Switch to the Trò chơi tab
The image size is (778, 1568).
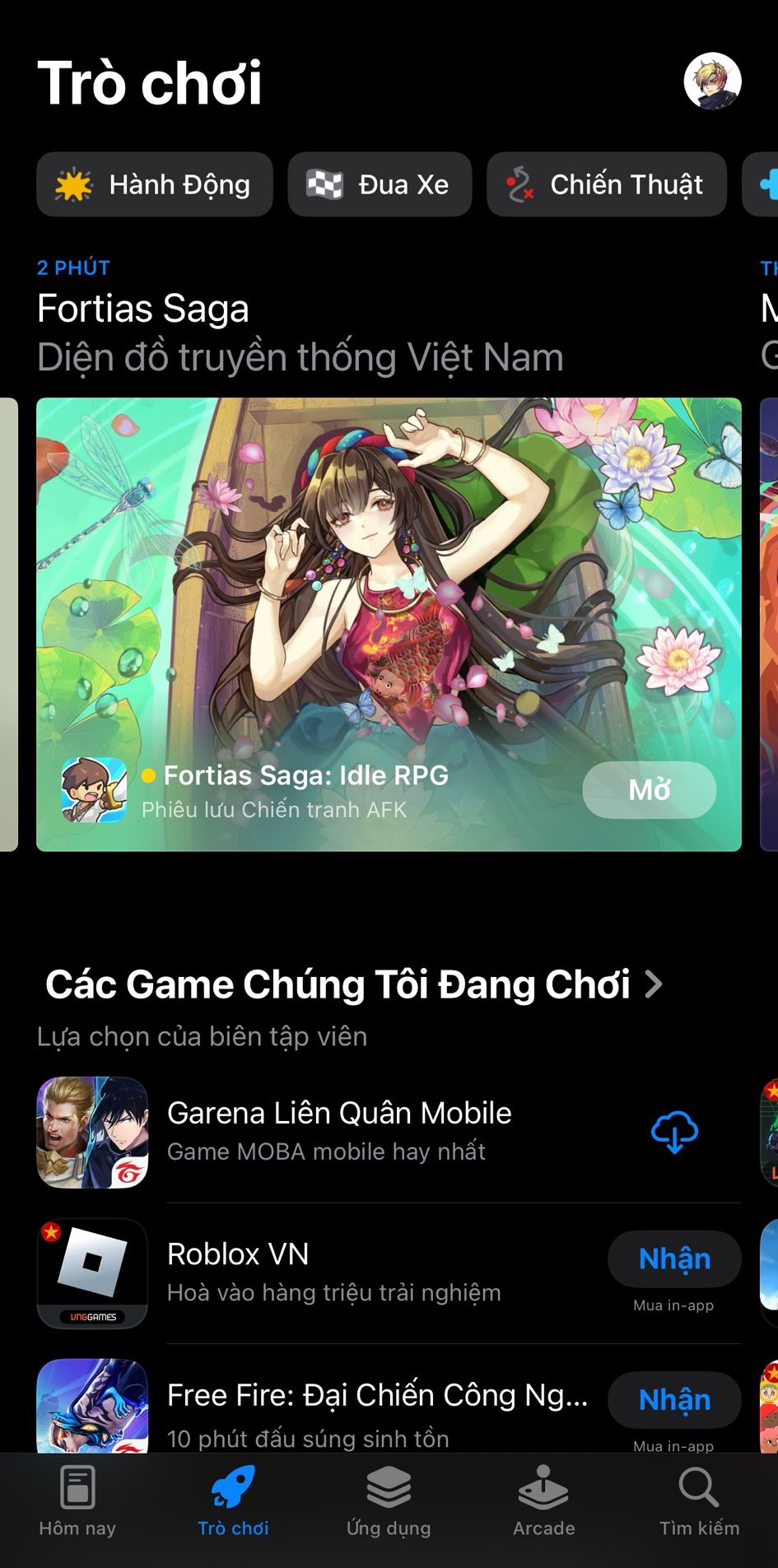233,1503
